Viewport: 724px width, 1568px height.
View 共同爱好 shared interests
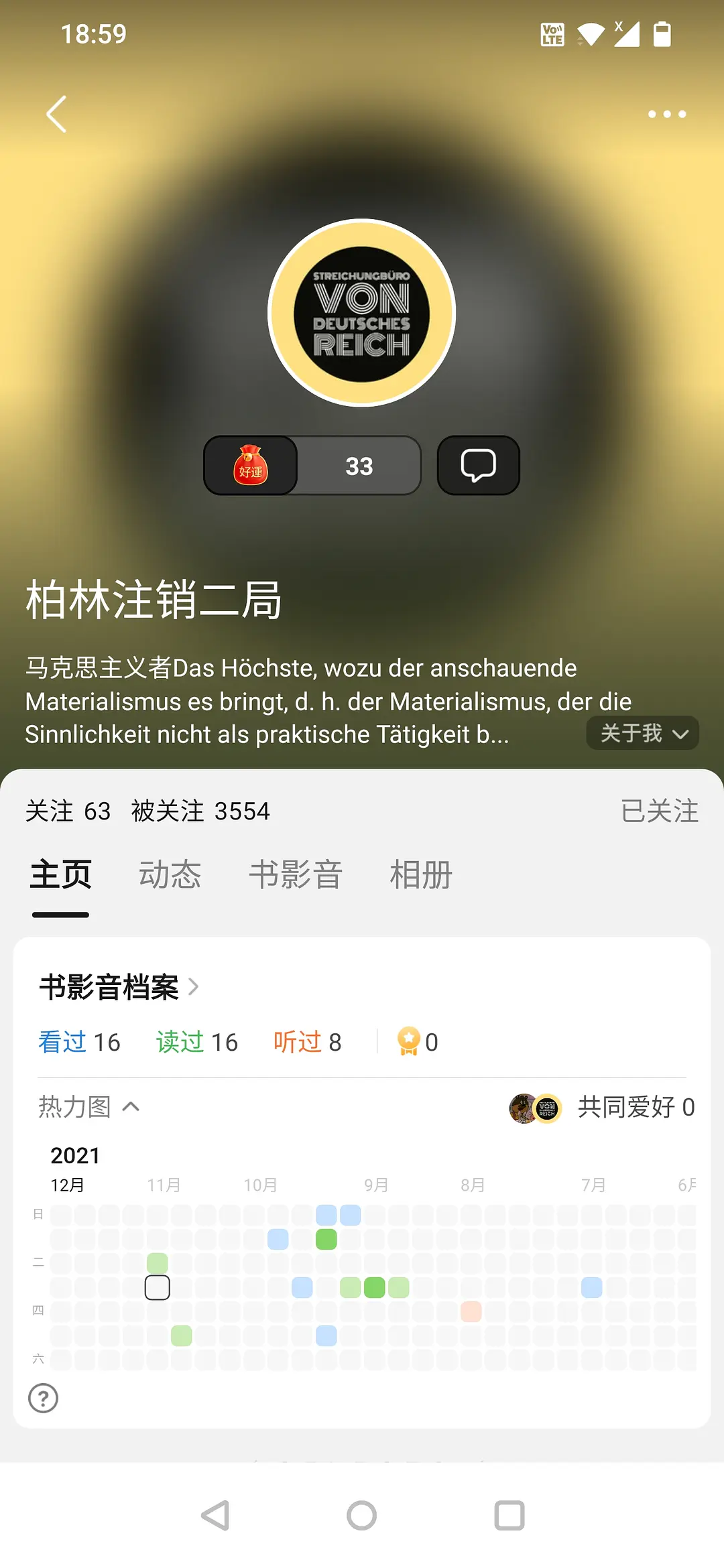click(602, 1108)
